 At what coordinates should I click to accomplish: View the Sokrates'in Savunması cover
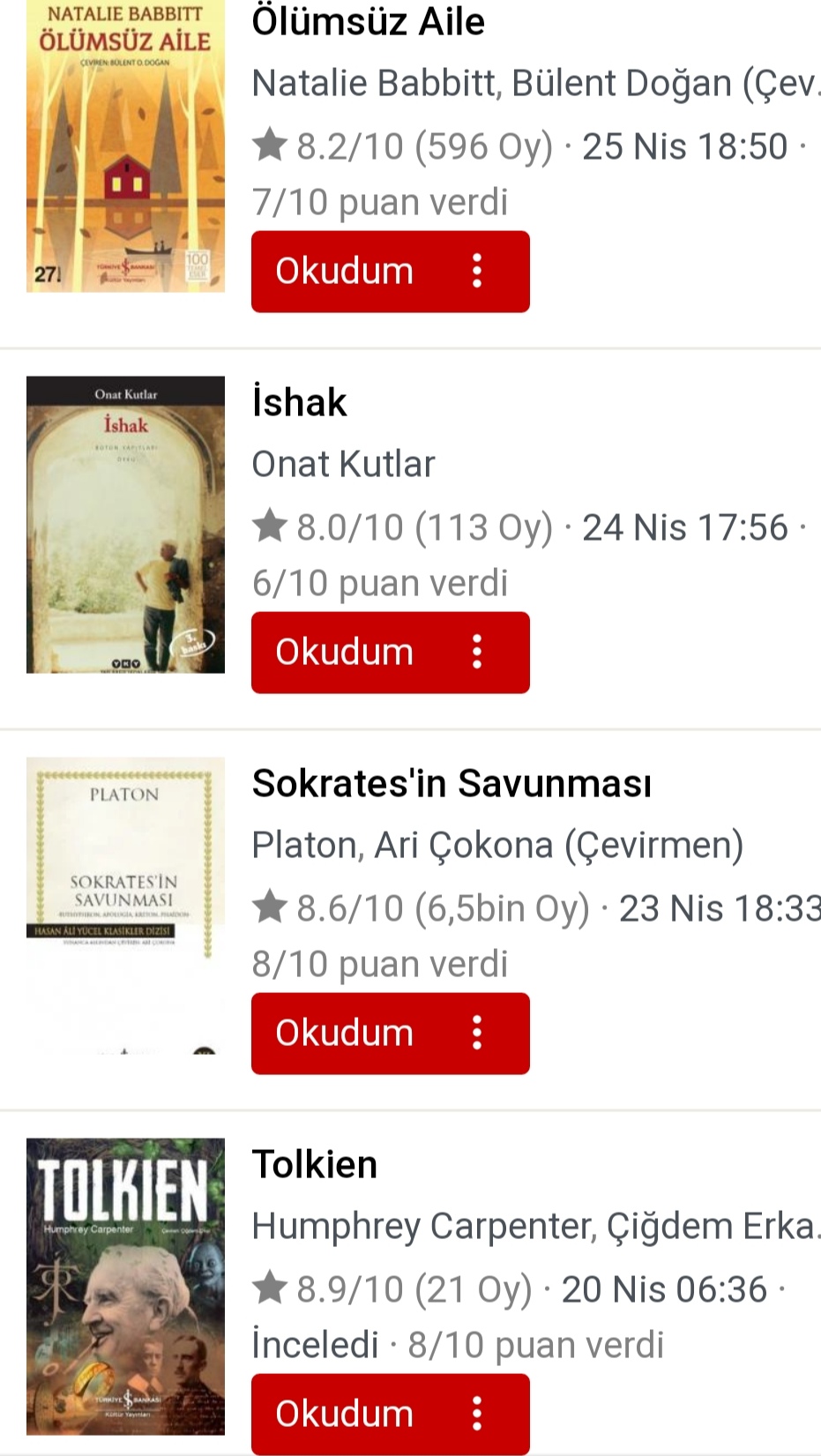[x=125, y=906]
